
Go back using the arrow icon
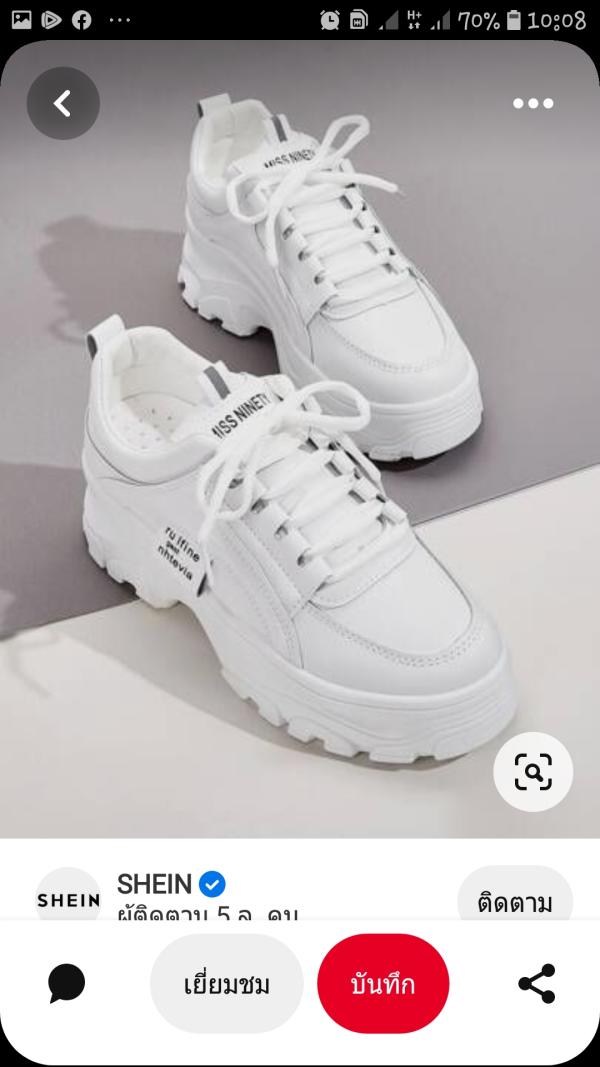tap(63, 103)
